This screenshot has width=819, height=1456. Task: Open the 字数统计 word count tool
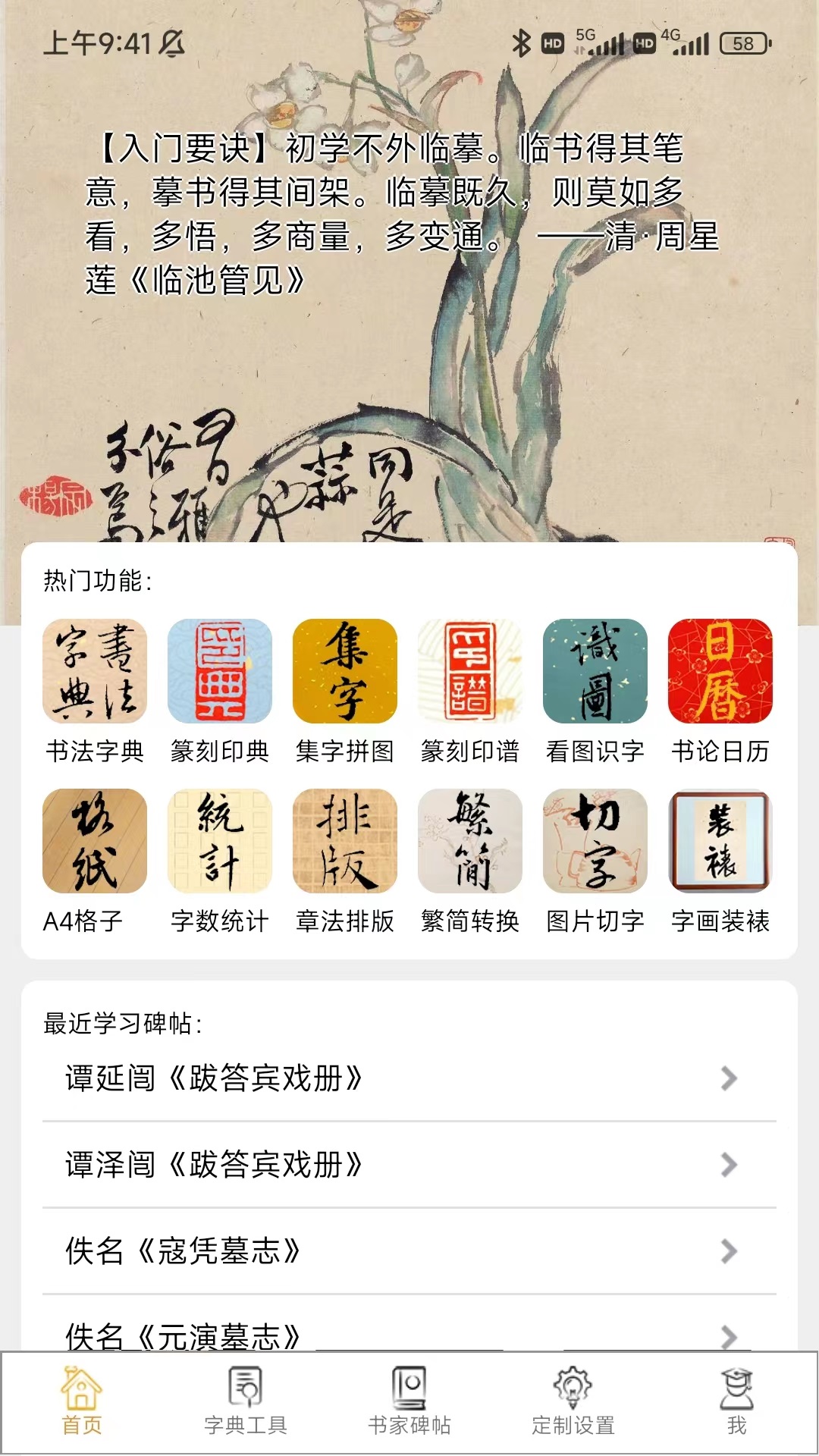coord(218,842)
